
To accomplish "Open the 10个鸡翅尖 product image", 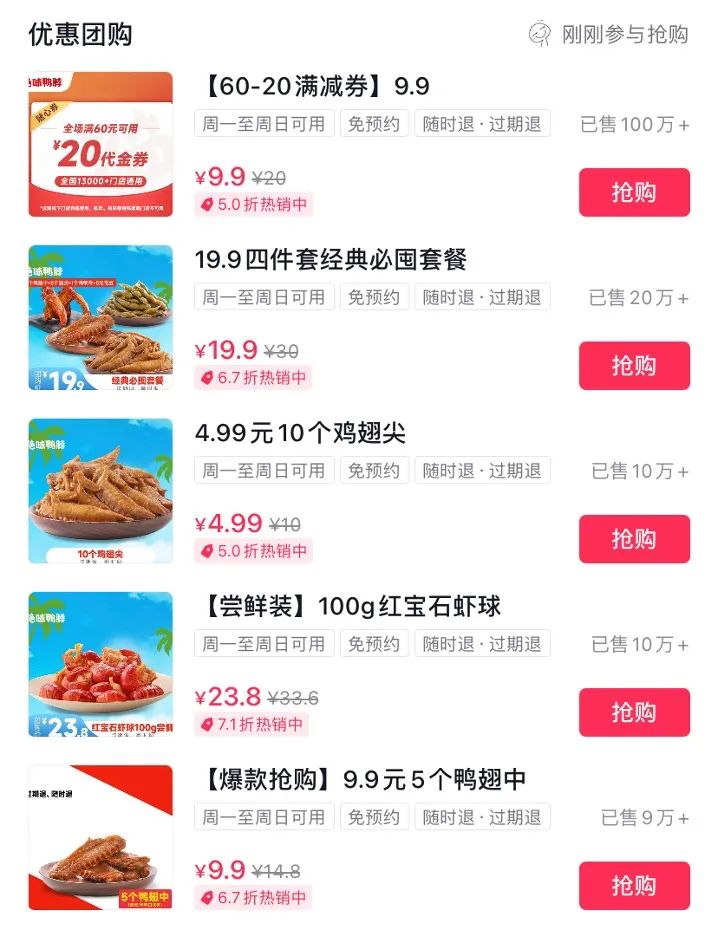I will (x=100, y=490).
